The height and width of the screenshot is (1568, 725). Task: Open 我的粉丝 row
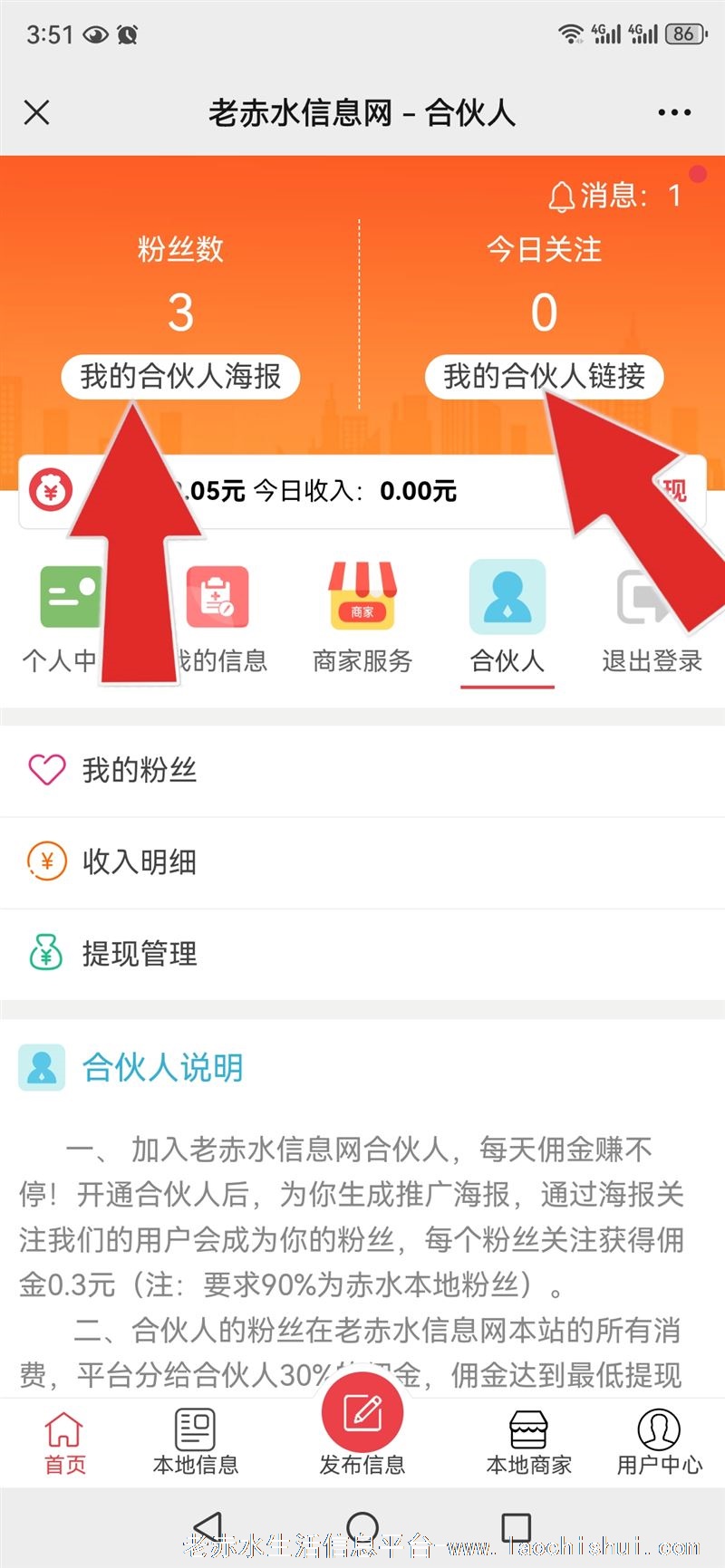(x=362, y=770)
